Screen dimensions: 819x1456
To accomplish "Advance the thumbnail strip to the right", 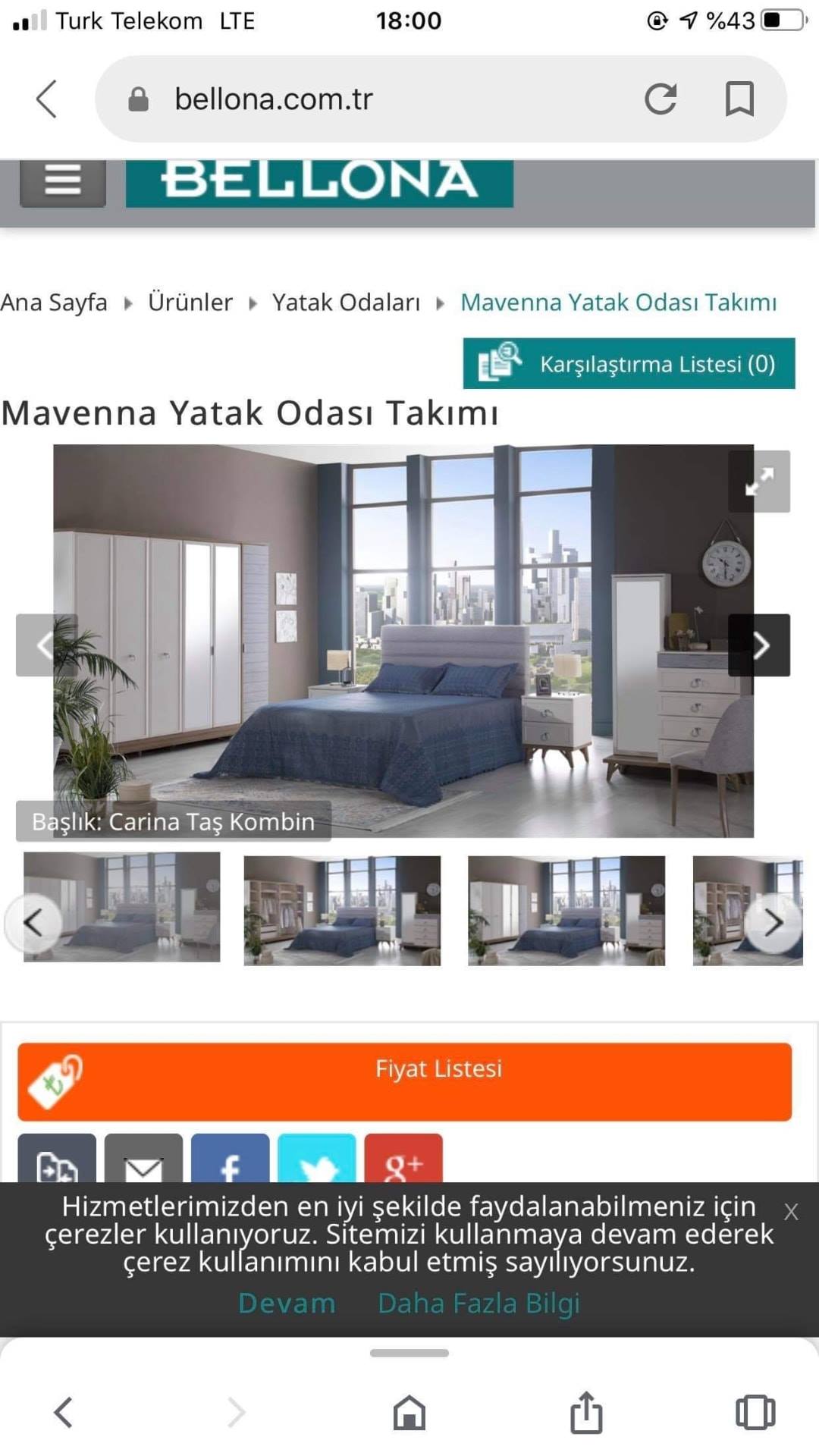I will pyautogui.click(x=773, y=923).
